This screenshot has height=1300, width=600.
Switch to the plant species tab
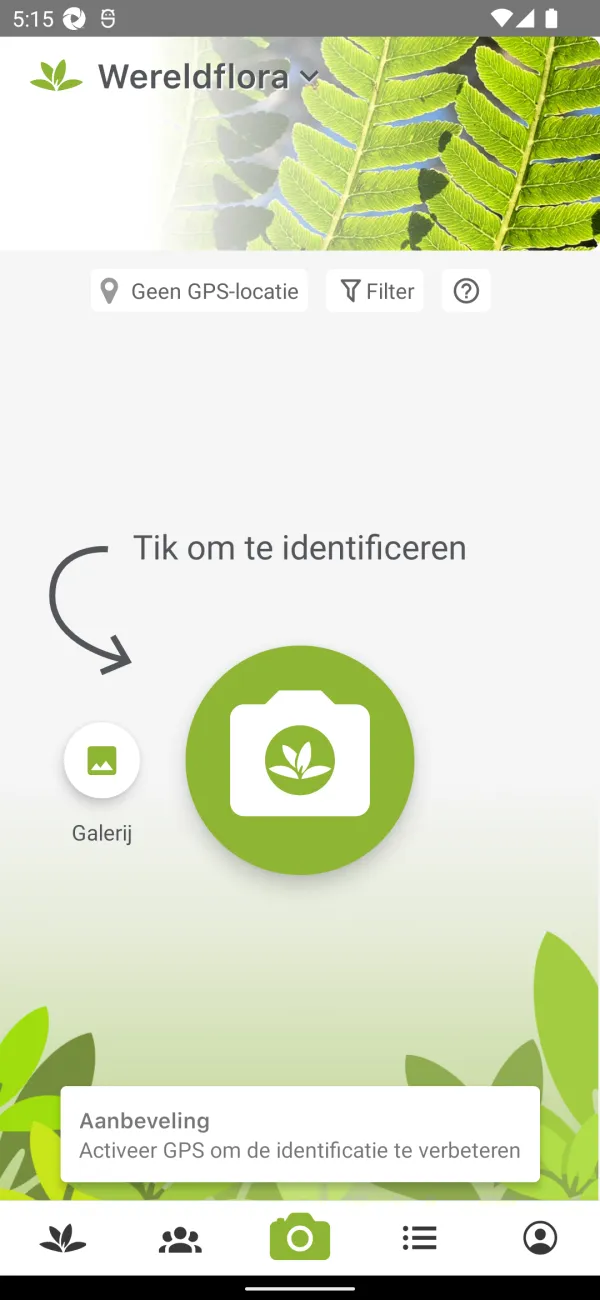pyautogui.click(x=62, y=1239)
